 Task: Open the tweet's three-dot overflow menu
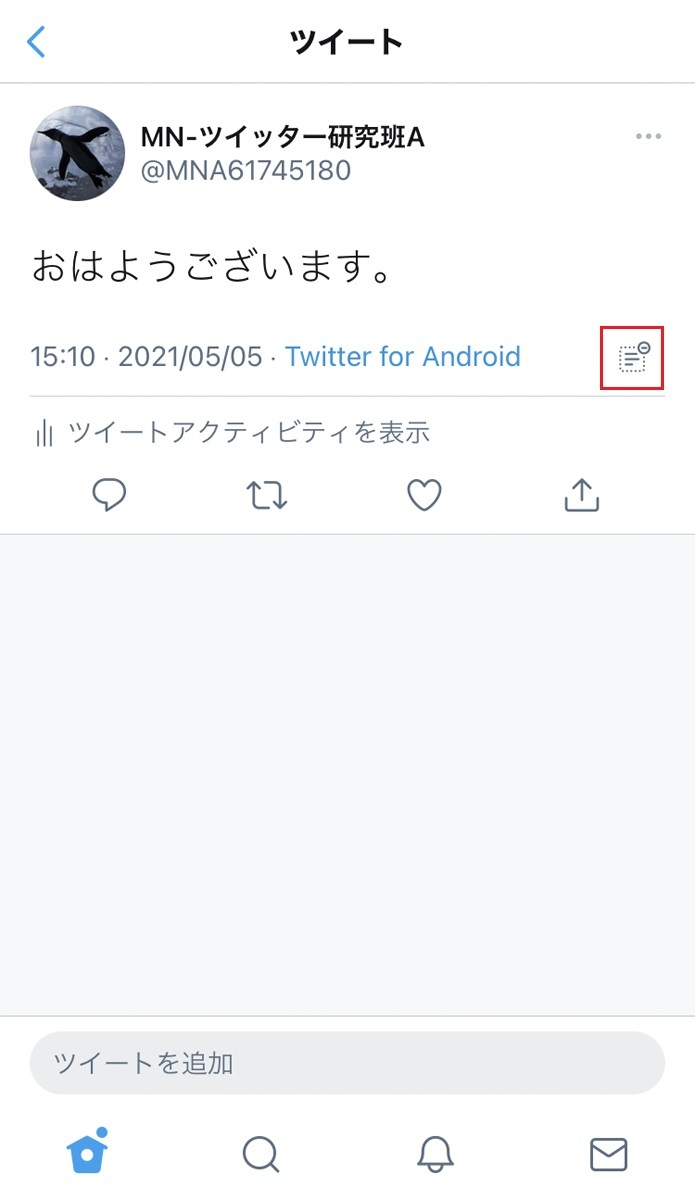pyautogui.click(x=649, y=137)
